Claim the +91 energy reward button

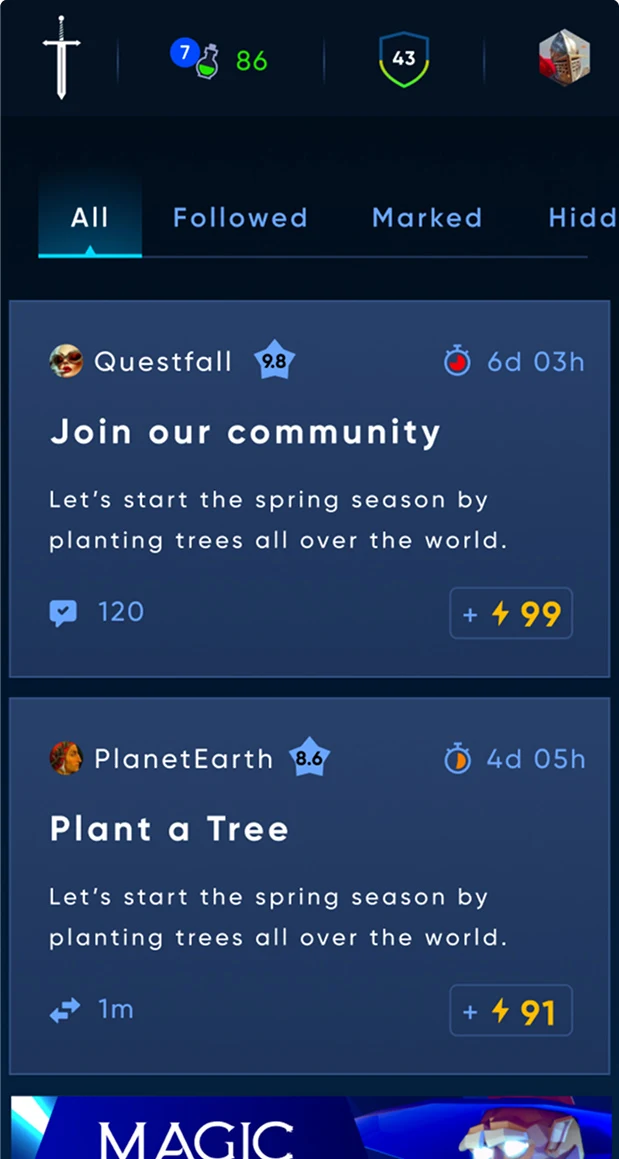[511, 1011]
